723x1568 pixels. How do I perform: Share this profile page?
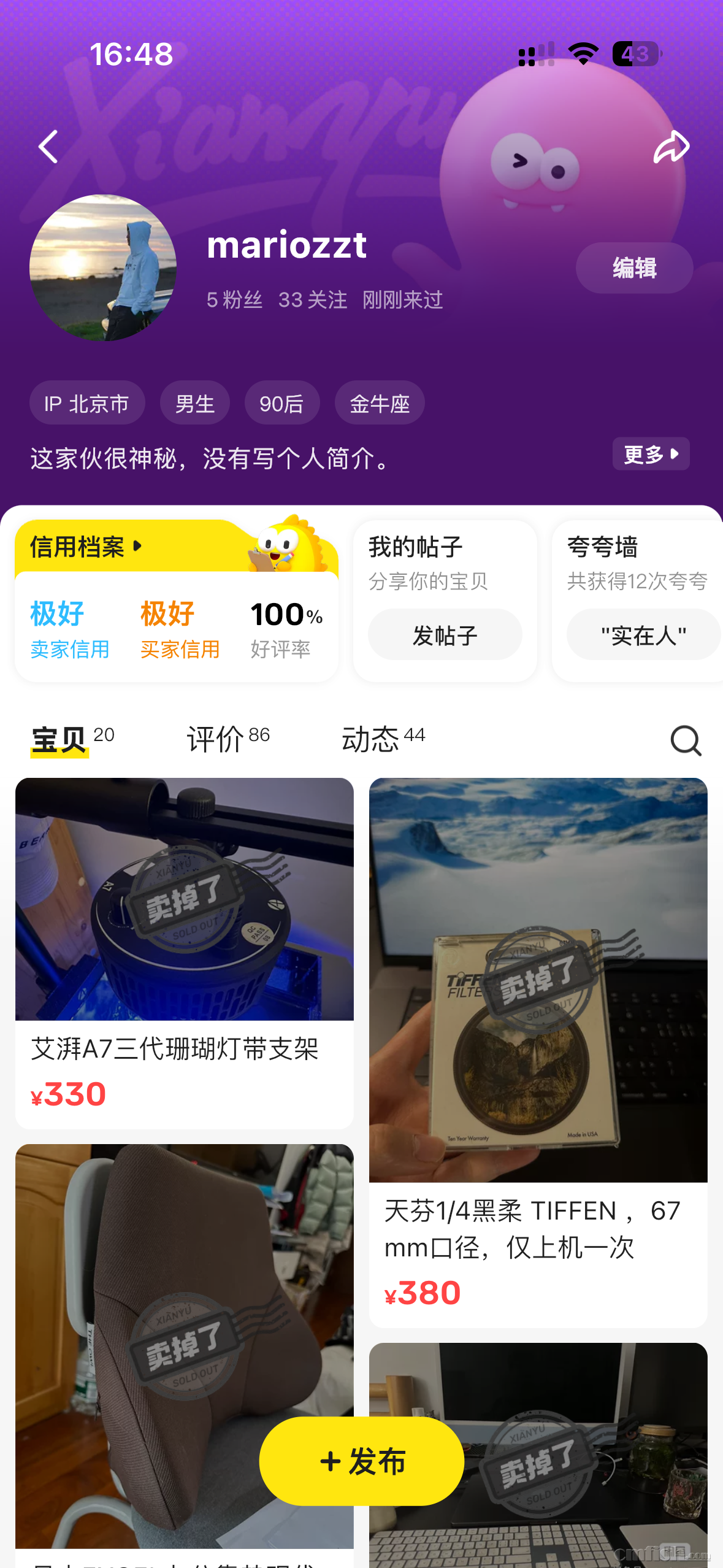pos(671,147)
